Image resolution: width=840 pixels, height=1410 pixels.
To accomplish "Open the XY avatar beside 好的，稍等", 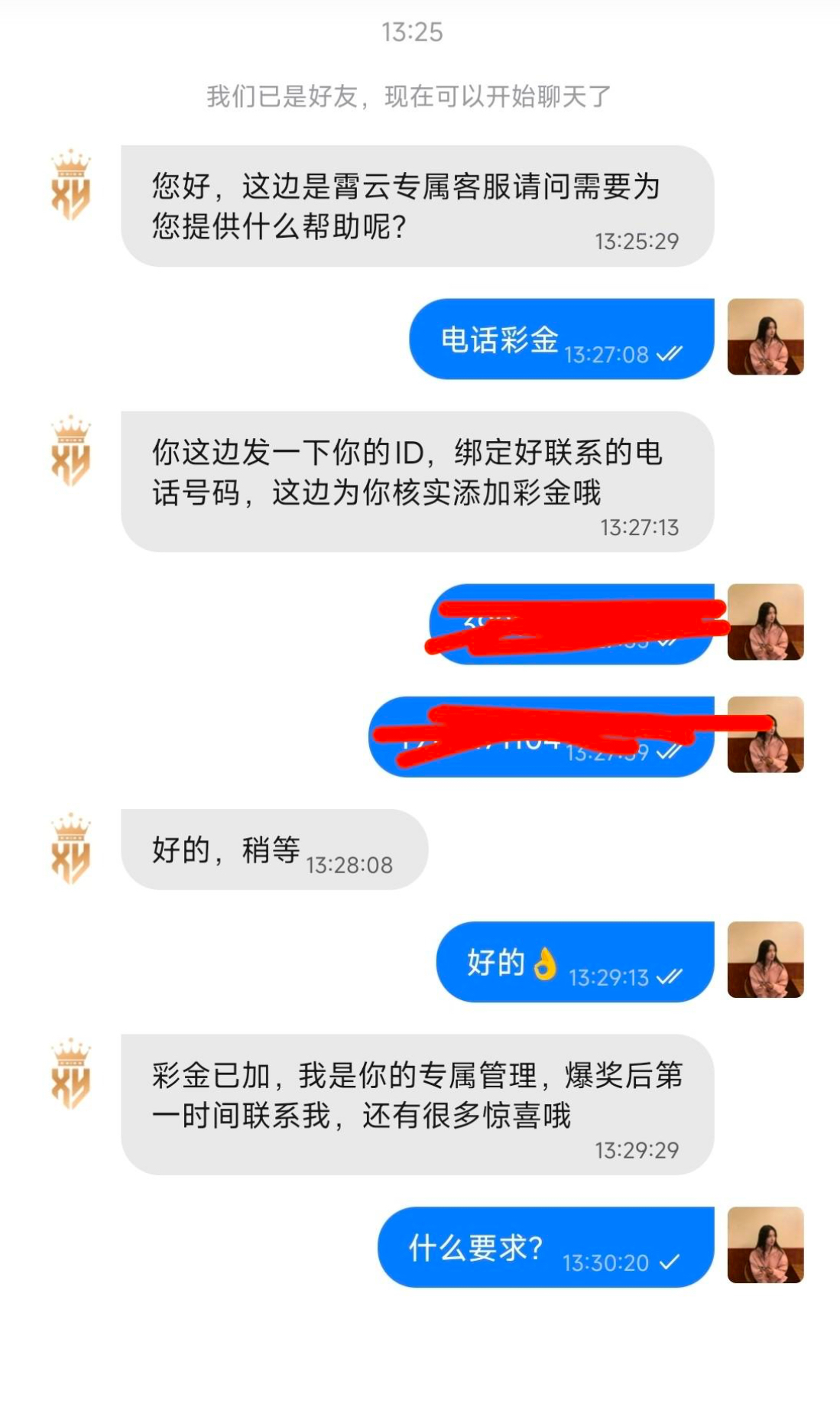I will tap(71, 849).
